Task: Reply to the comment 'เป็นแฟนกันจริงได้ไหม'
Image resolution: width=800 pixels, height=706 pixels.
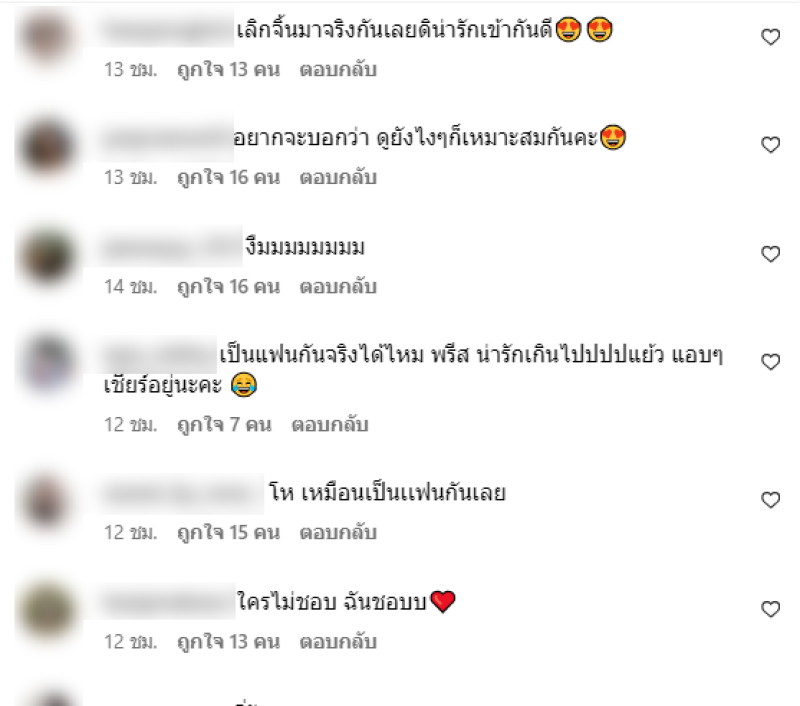Action: (x=330, y=425)
